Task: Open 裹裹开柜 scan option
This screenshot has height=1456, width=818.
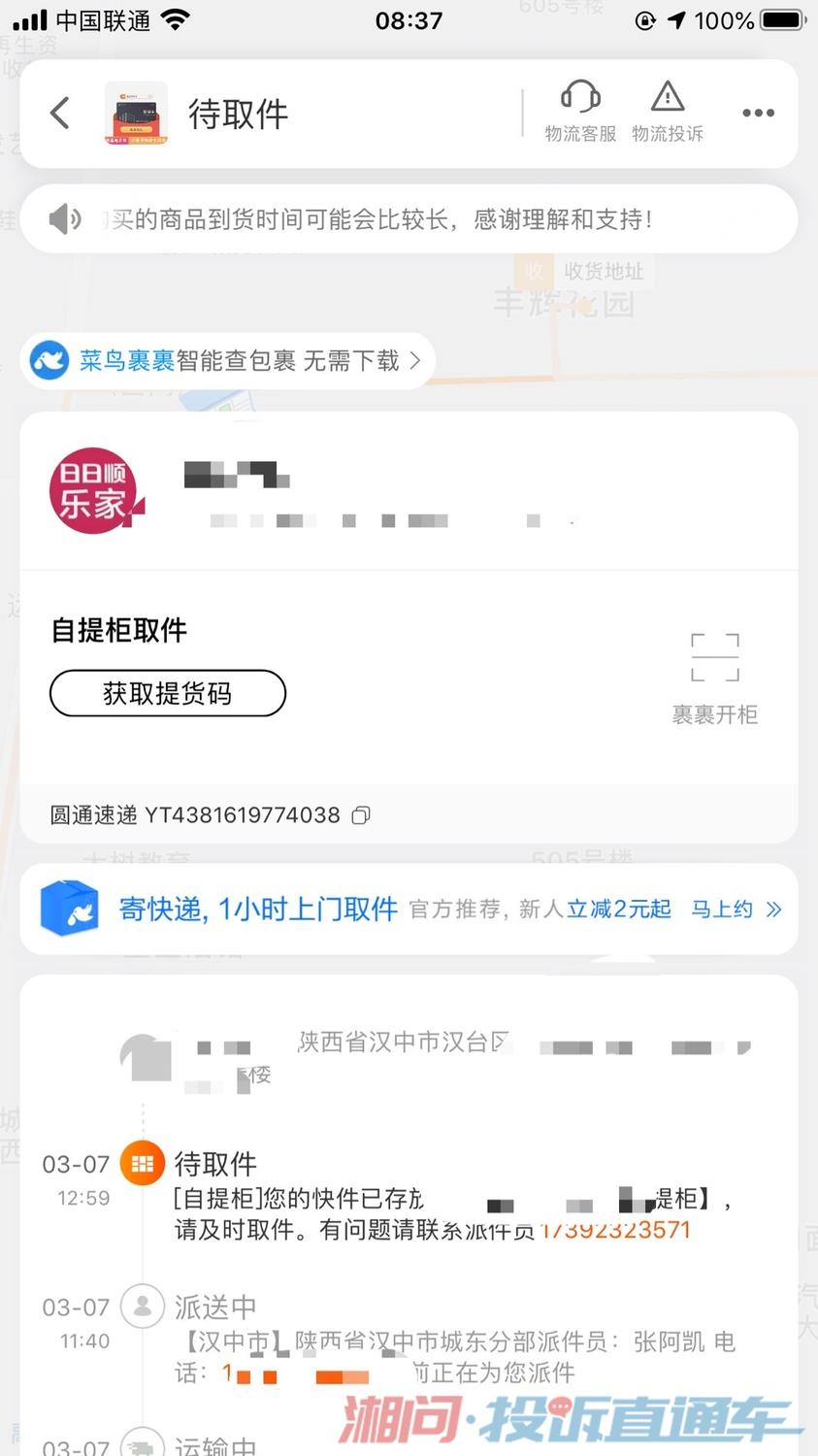Action: 715,678
